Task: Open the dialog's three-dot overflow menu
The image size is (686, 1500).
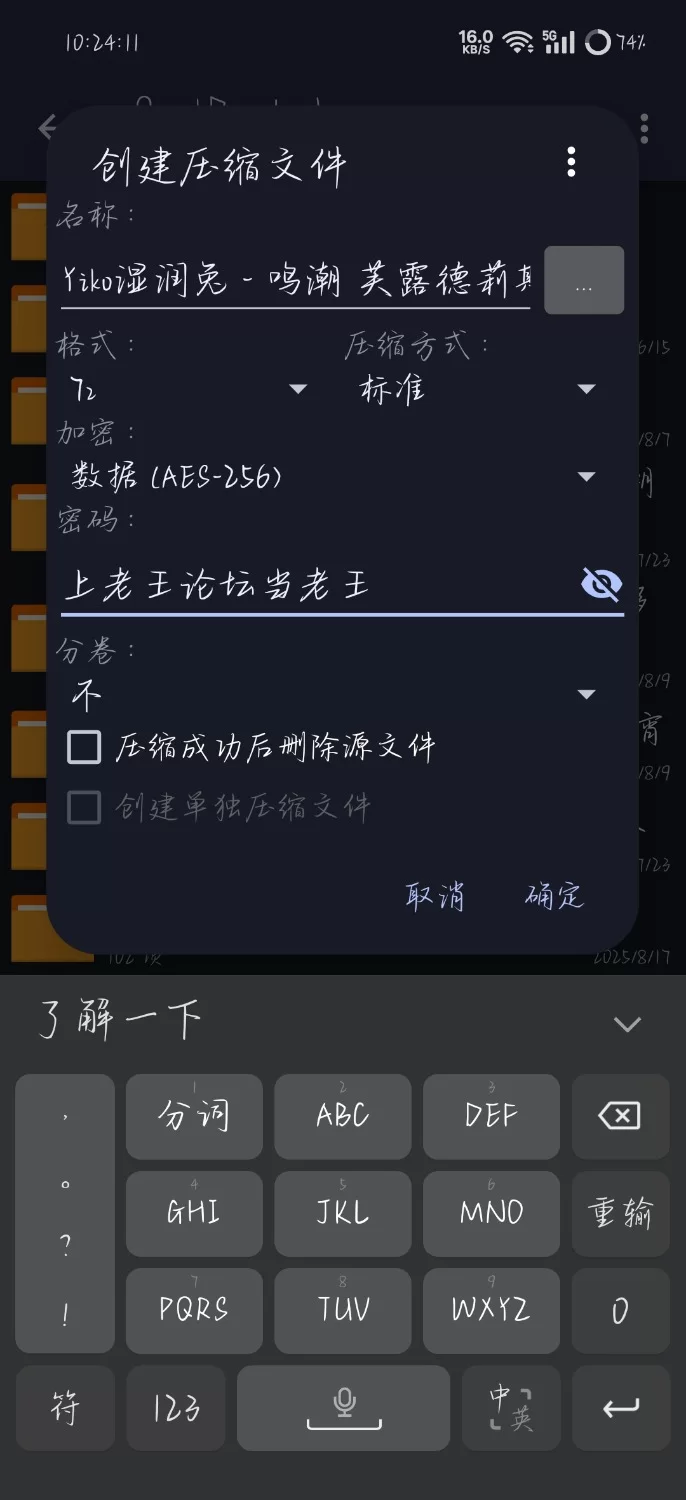Action: [x=571, y=162]
